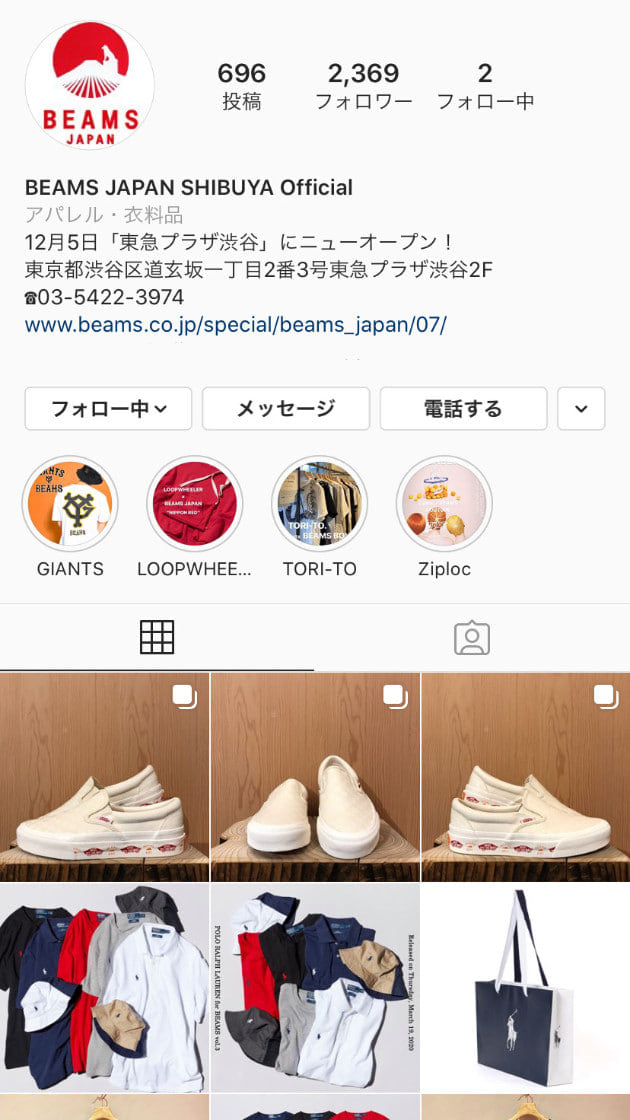Open the side-view white slip-on shoes post

[104, 777]
